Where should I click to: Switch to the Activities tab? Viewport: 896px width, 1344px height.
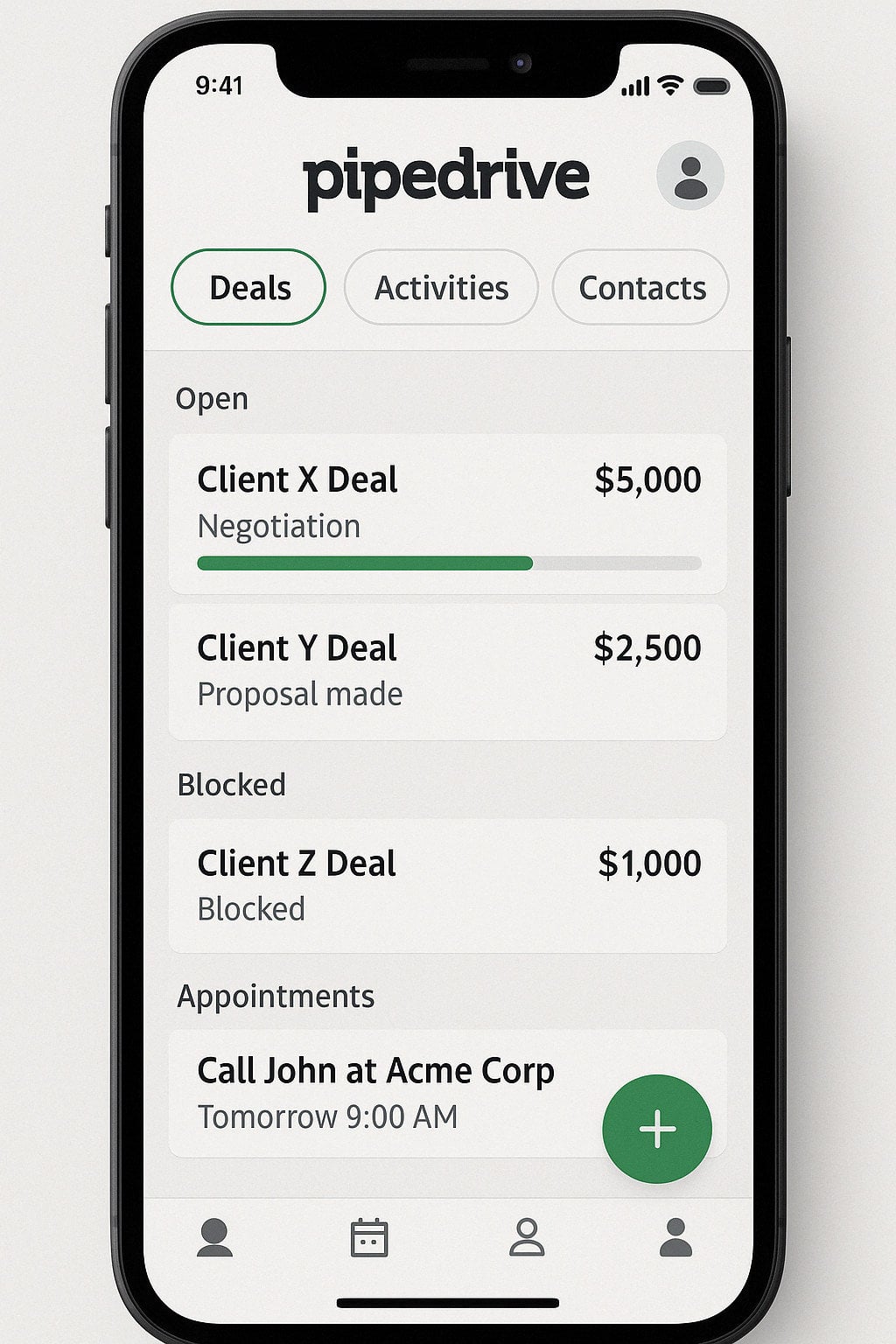pyautogui.click(x=441, y=288)
